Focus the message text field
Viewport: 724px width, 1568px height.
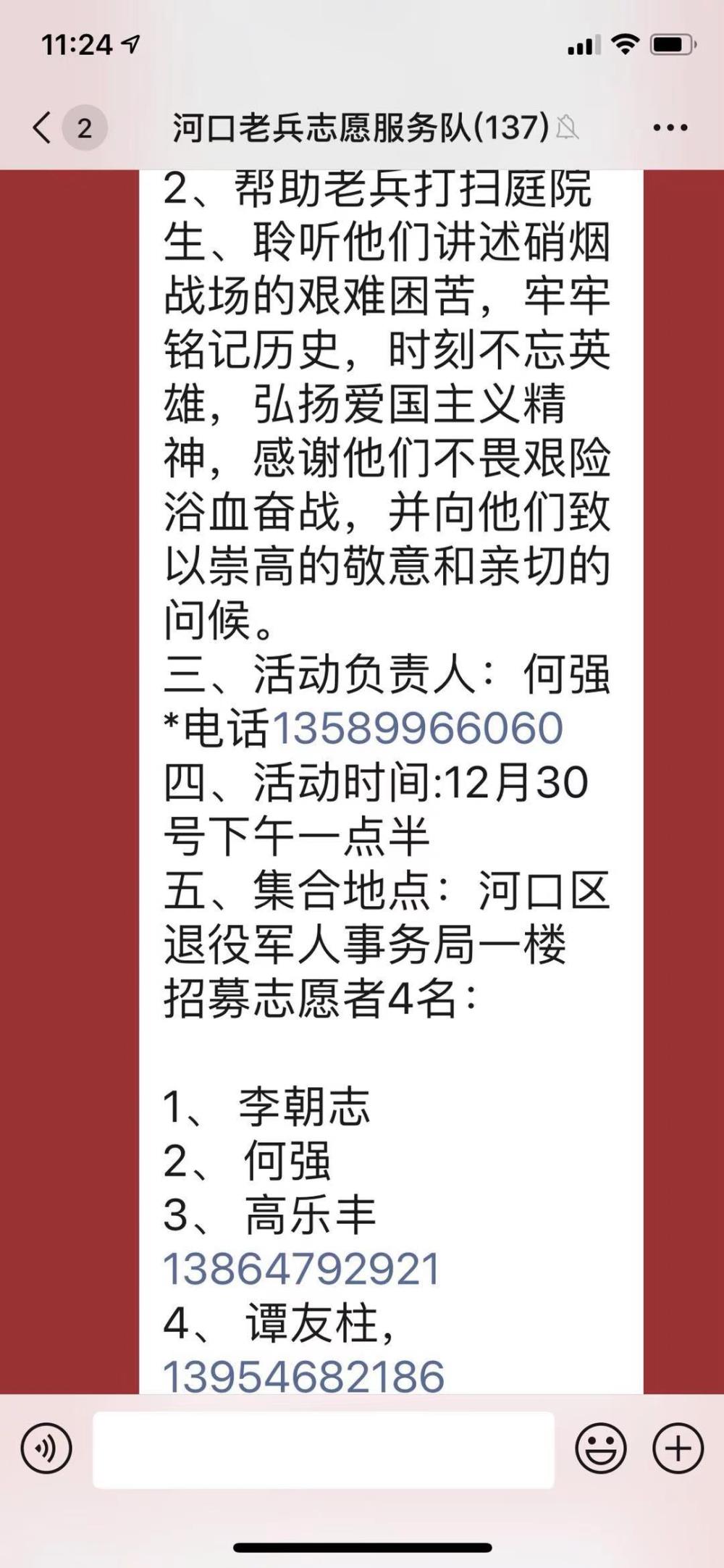(324, 1449)
